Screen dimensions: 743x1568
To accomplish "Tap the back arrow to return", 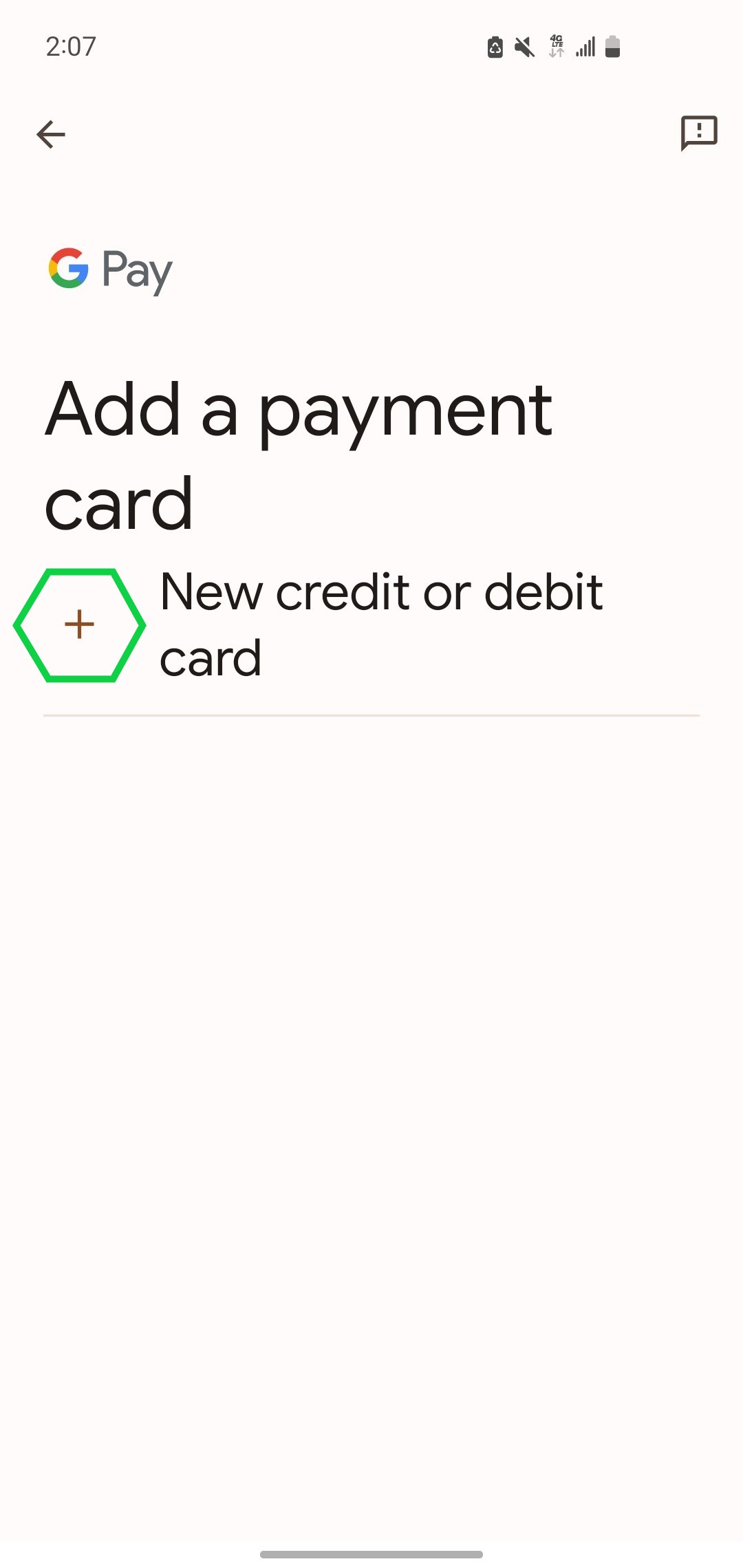I will pyautogui.click(x=50, y=134).
